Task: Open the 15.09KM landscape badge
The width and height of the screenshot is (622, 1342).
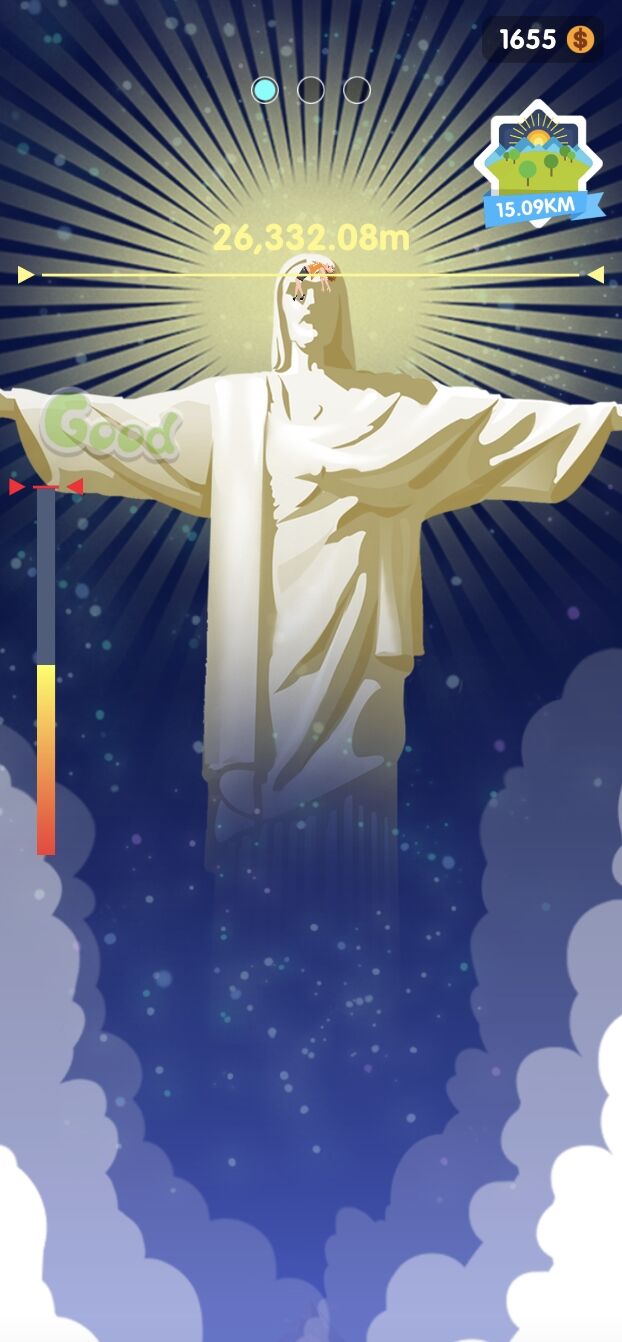Action: [x=541, y=165]
